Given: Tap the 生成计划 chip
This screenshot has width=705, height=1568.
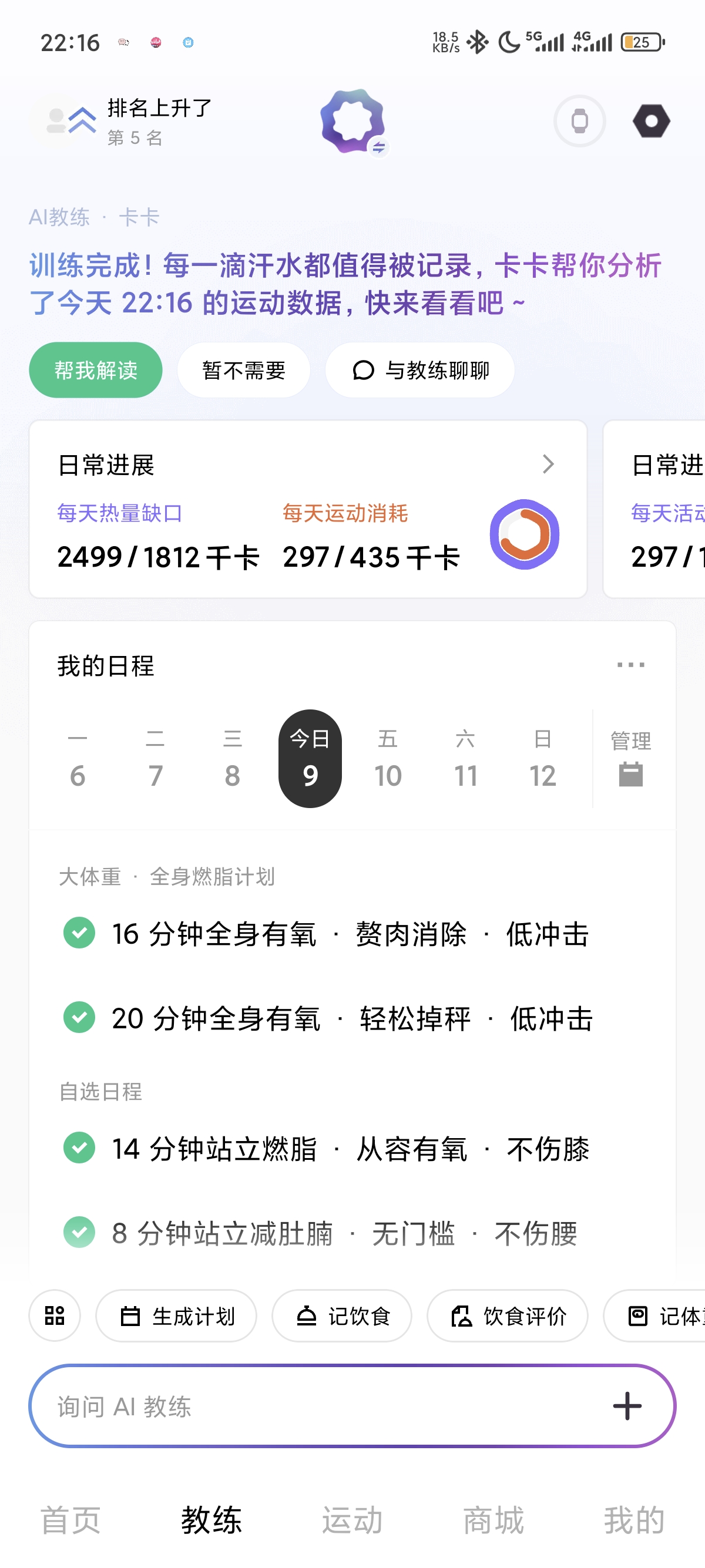Looking at the screenshot, I should [x=177, y=1316].
